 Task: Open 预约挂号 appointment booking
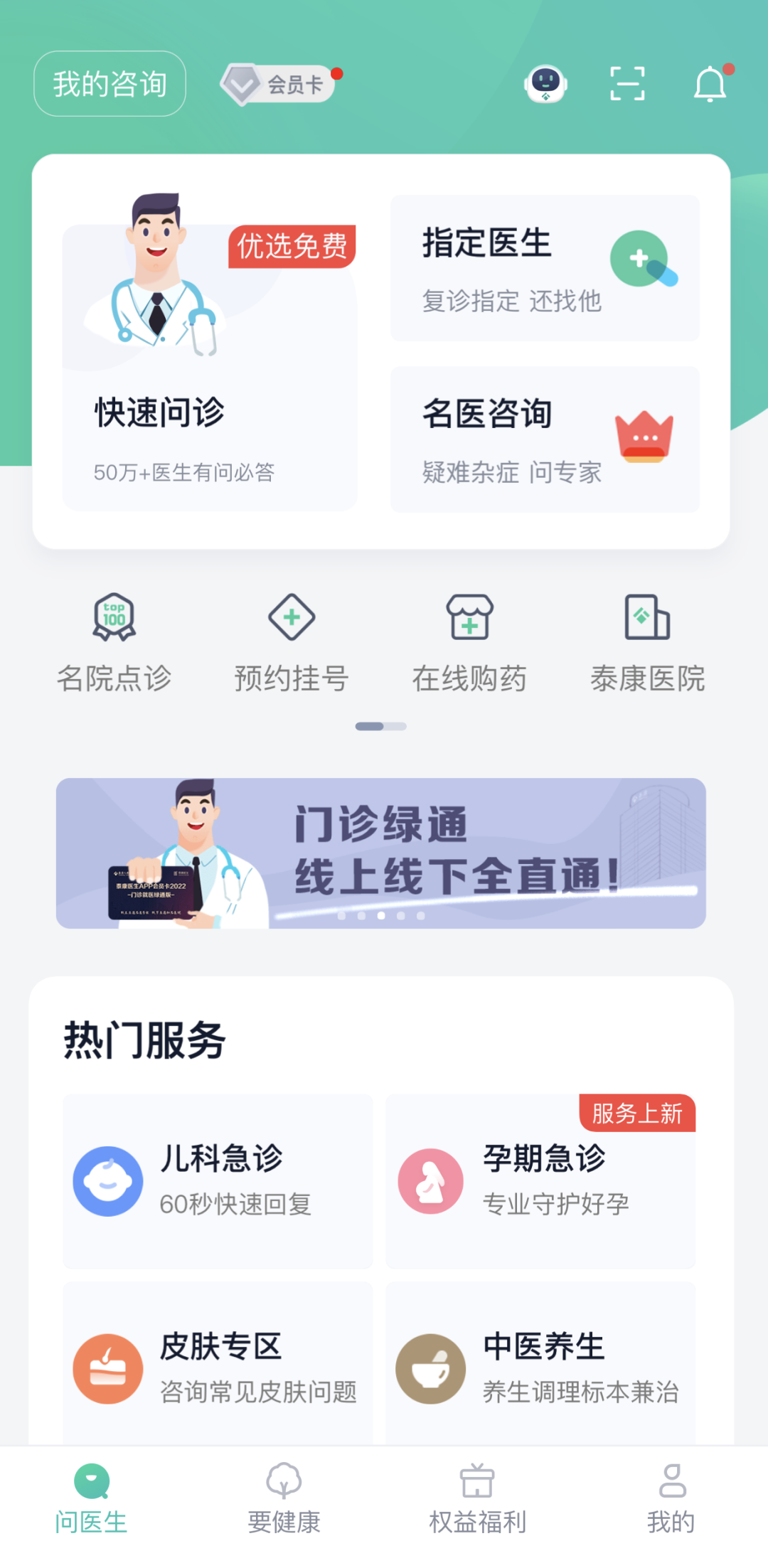[292, 641]
